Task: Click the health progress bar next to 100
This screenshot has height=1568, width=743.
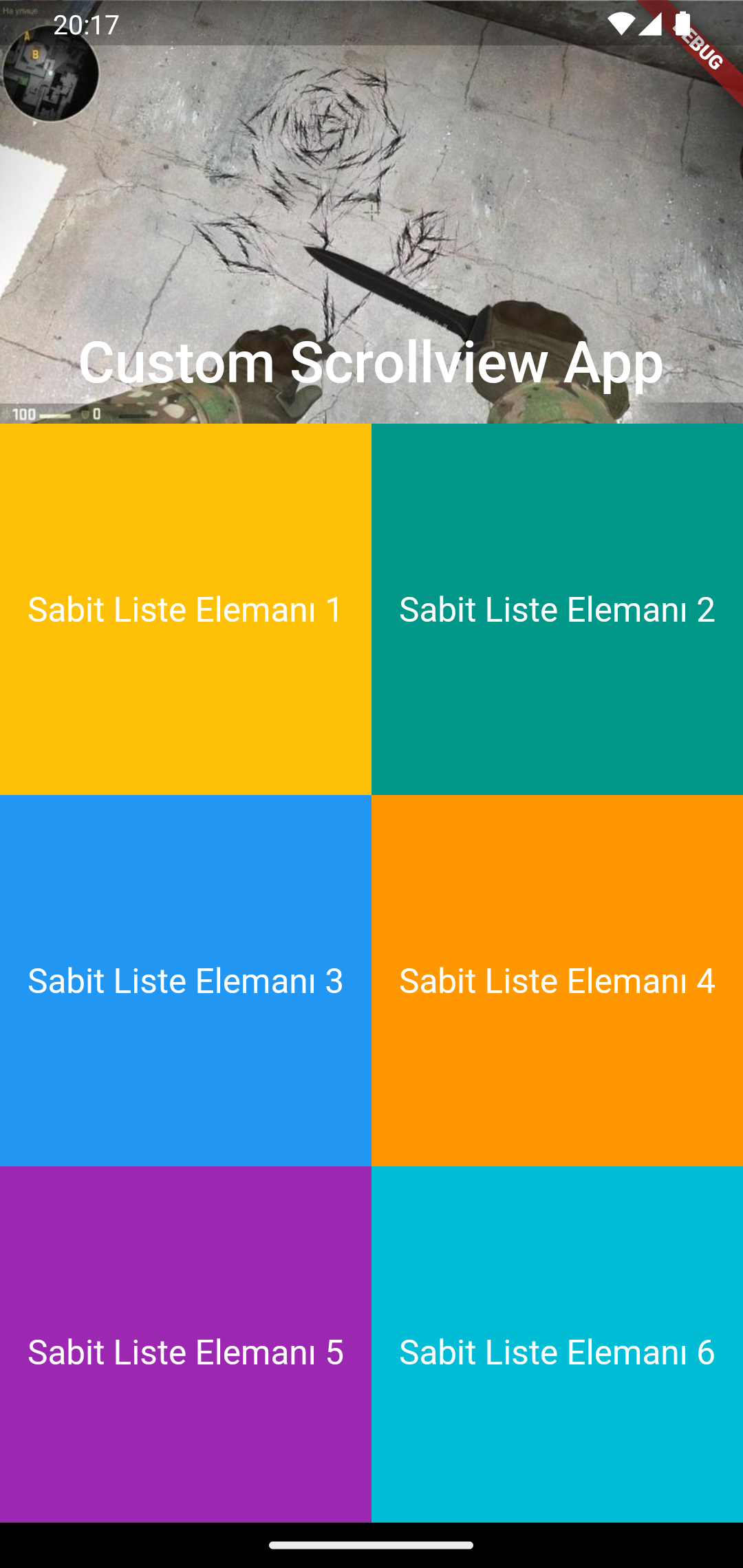Action: (x=55, y=415)
